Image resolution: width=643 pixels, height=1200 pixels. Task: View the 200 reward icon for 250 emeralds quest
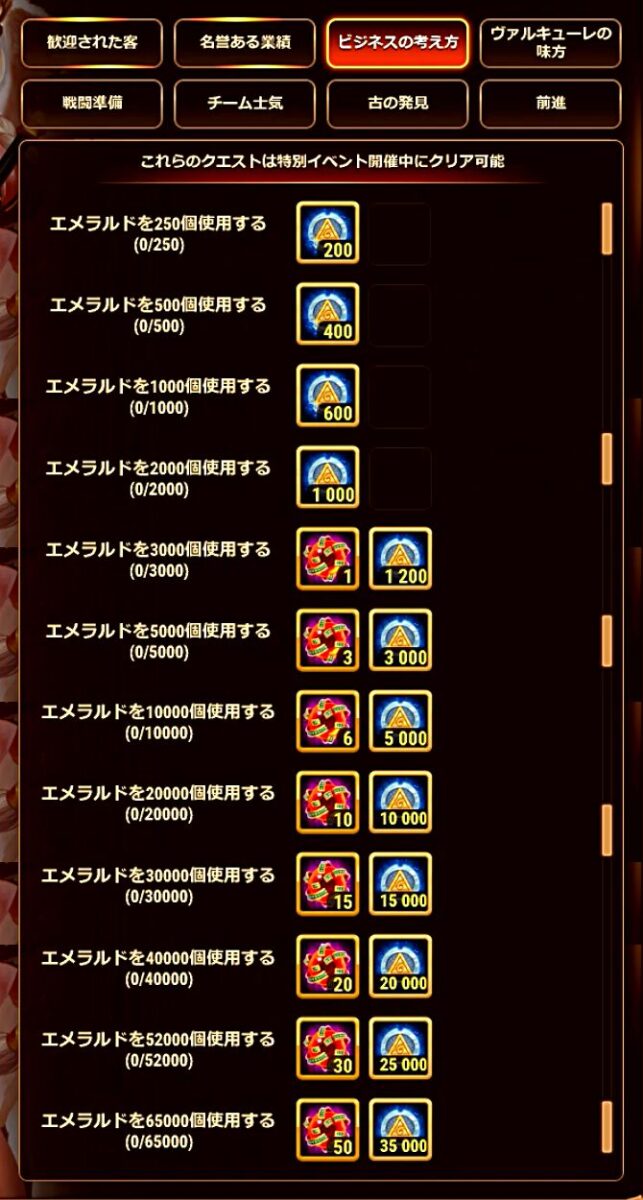327,233
